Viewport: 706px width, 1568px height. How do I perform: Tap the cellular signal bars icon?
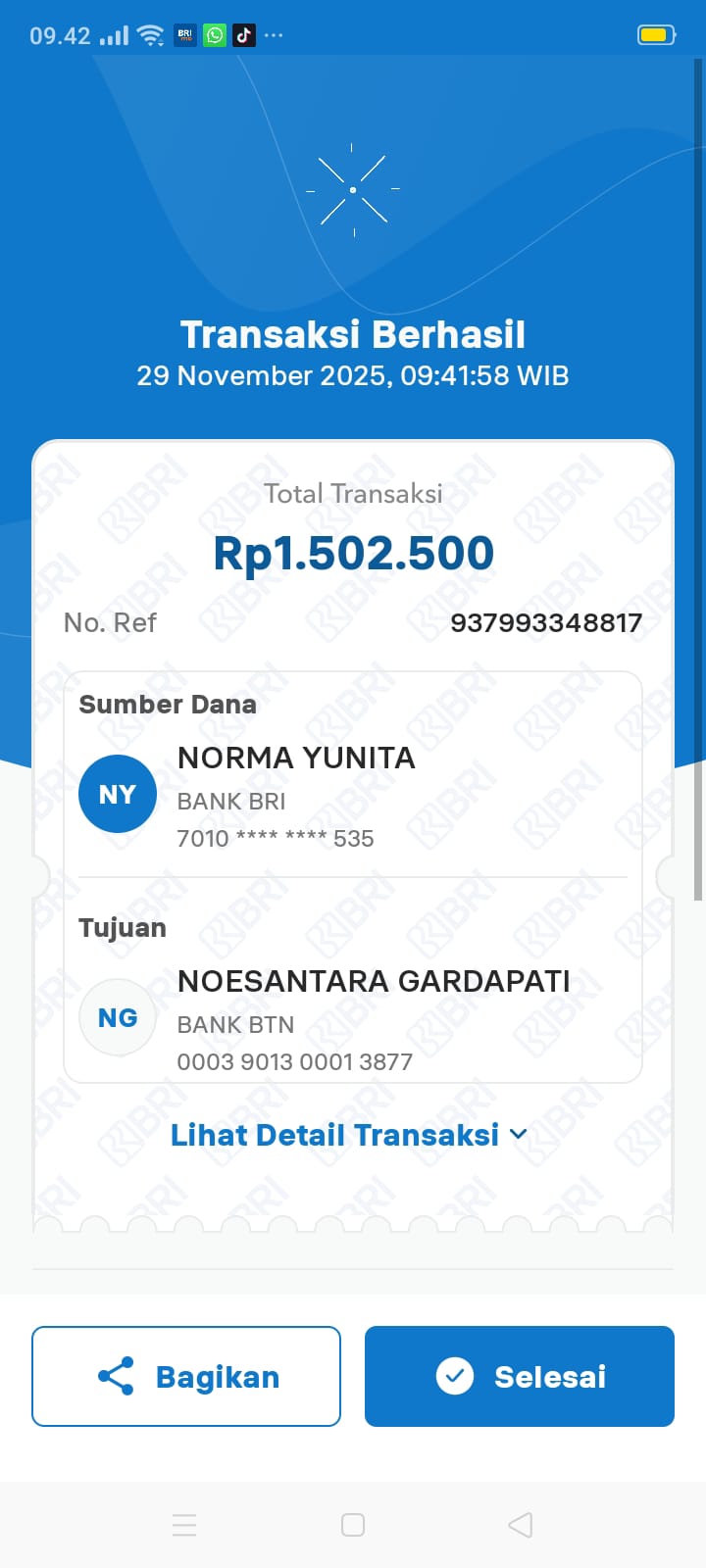pyautogui.click(x=114, y=35)
